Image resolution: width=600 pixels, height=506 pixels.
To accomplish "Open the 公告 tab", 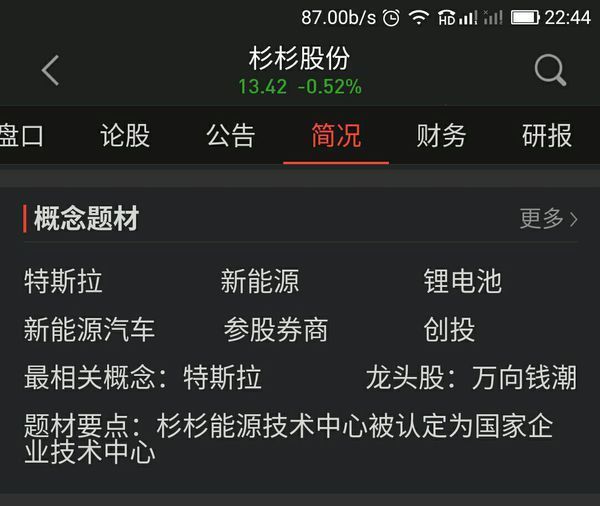I will click(231, 136).
